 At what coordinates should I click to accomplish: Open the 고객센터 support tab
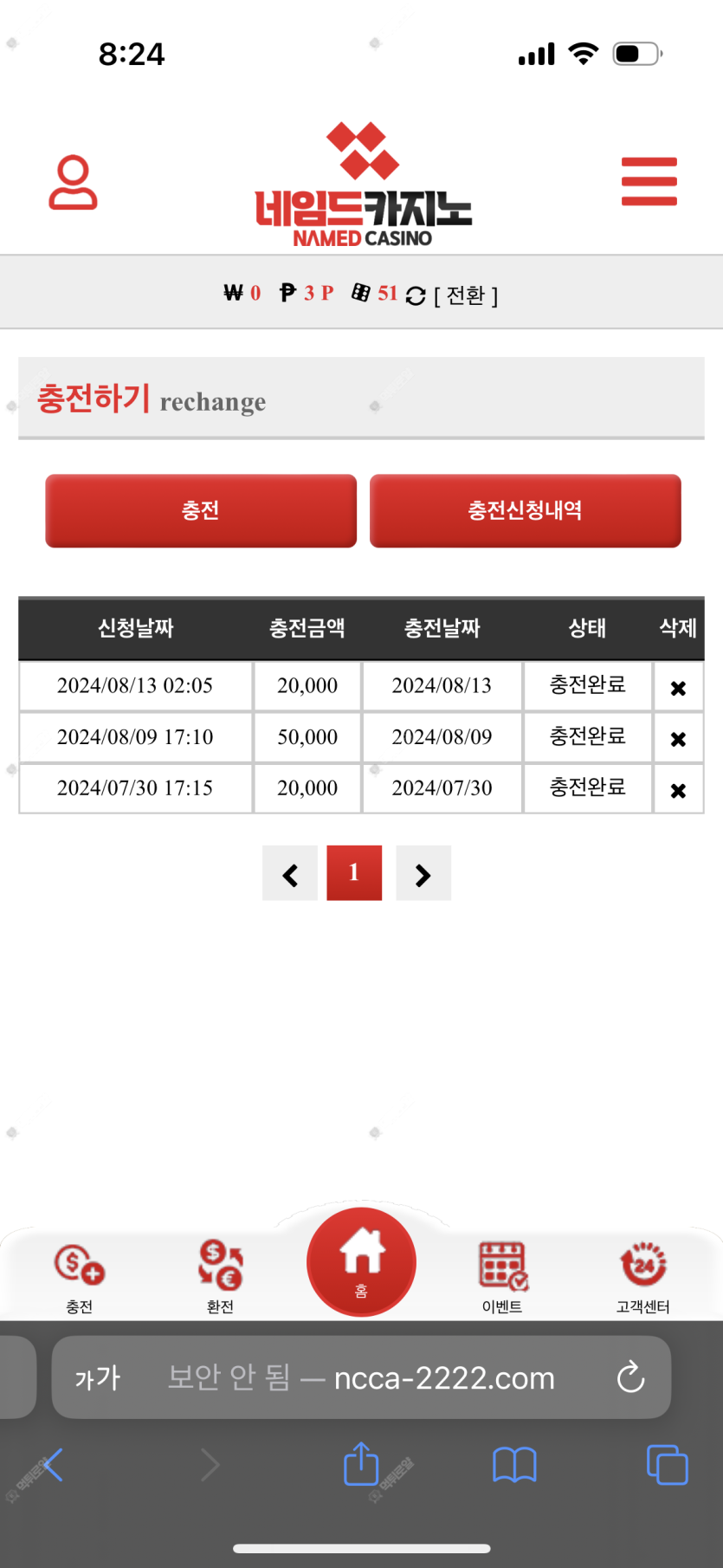tap(642, 1278)
